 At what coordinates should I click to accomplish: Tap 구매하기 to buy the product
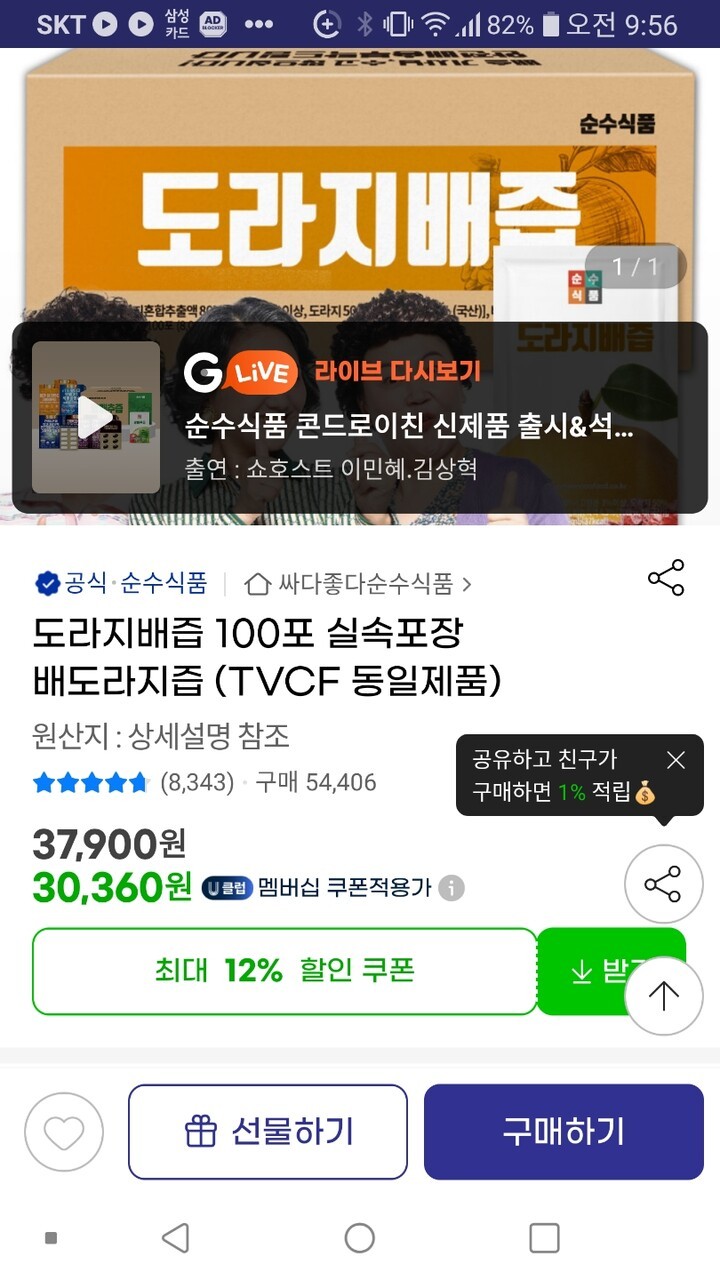(564, 1132)
